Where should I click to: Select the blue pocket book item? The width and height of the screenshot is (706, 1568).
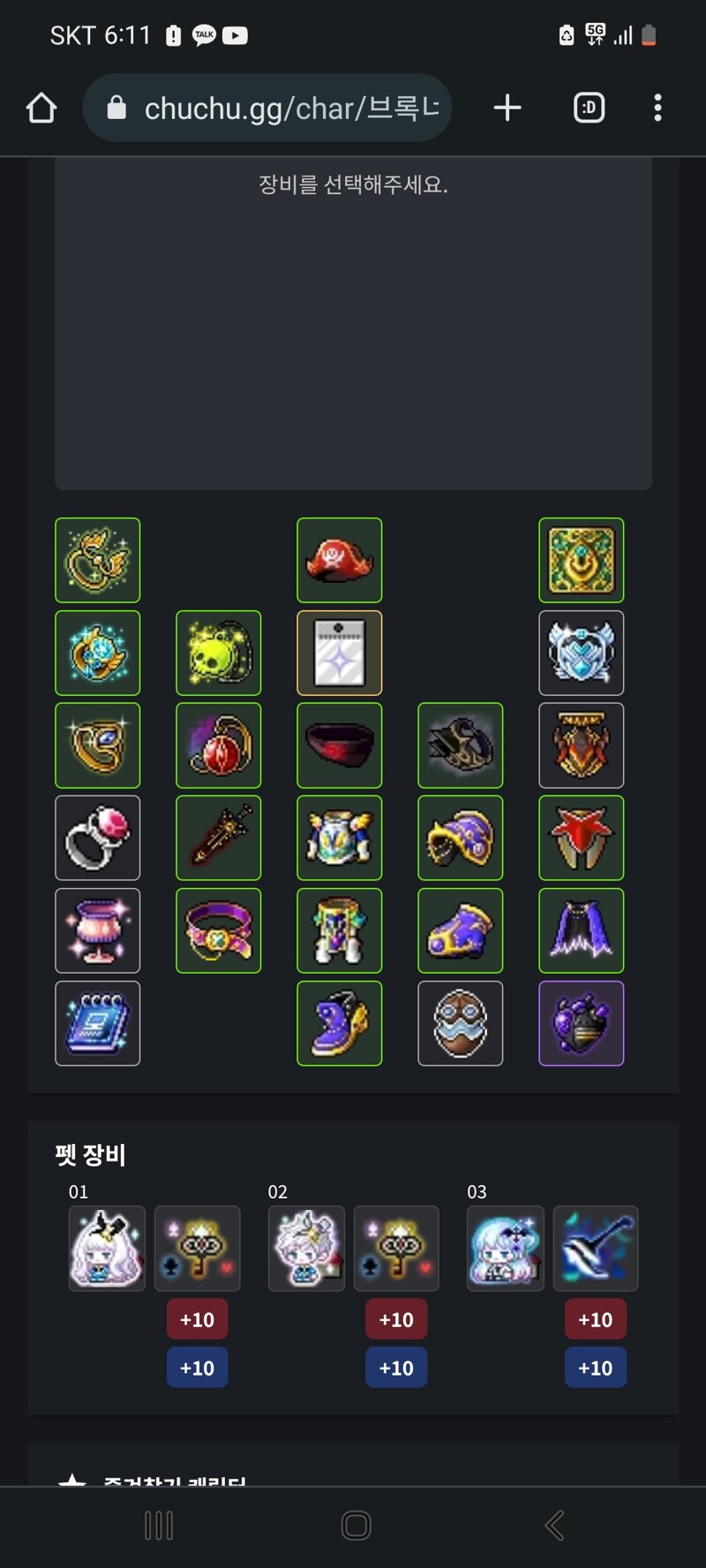click(98, 1023)
